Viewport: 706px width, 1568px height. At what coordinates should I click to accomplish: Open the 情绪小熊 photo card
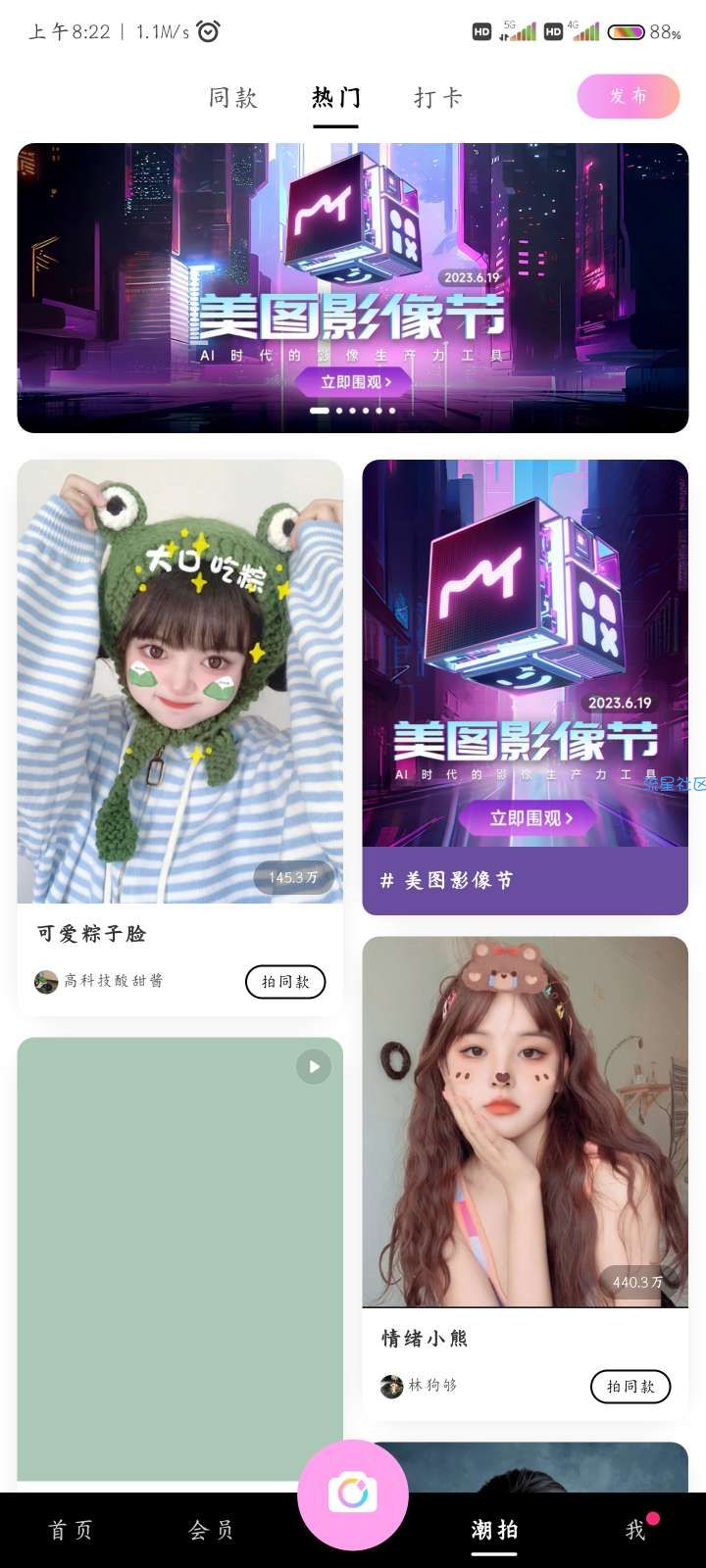point(525,1122)
